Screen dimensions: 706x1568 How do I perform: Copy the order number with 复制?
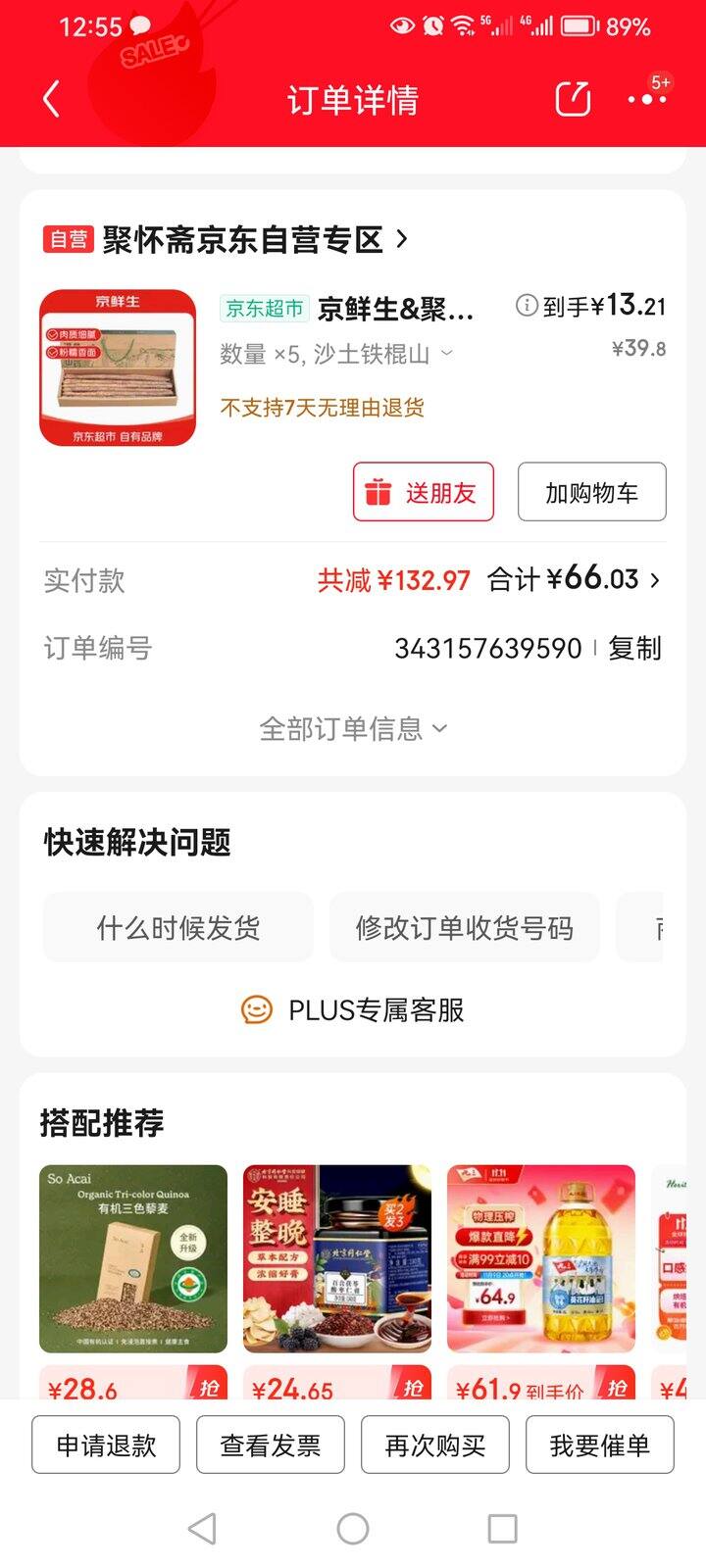pos(634,648)
